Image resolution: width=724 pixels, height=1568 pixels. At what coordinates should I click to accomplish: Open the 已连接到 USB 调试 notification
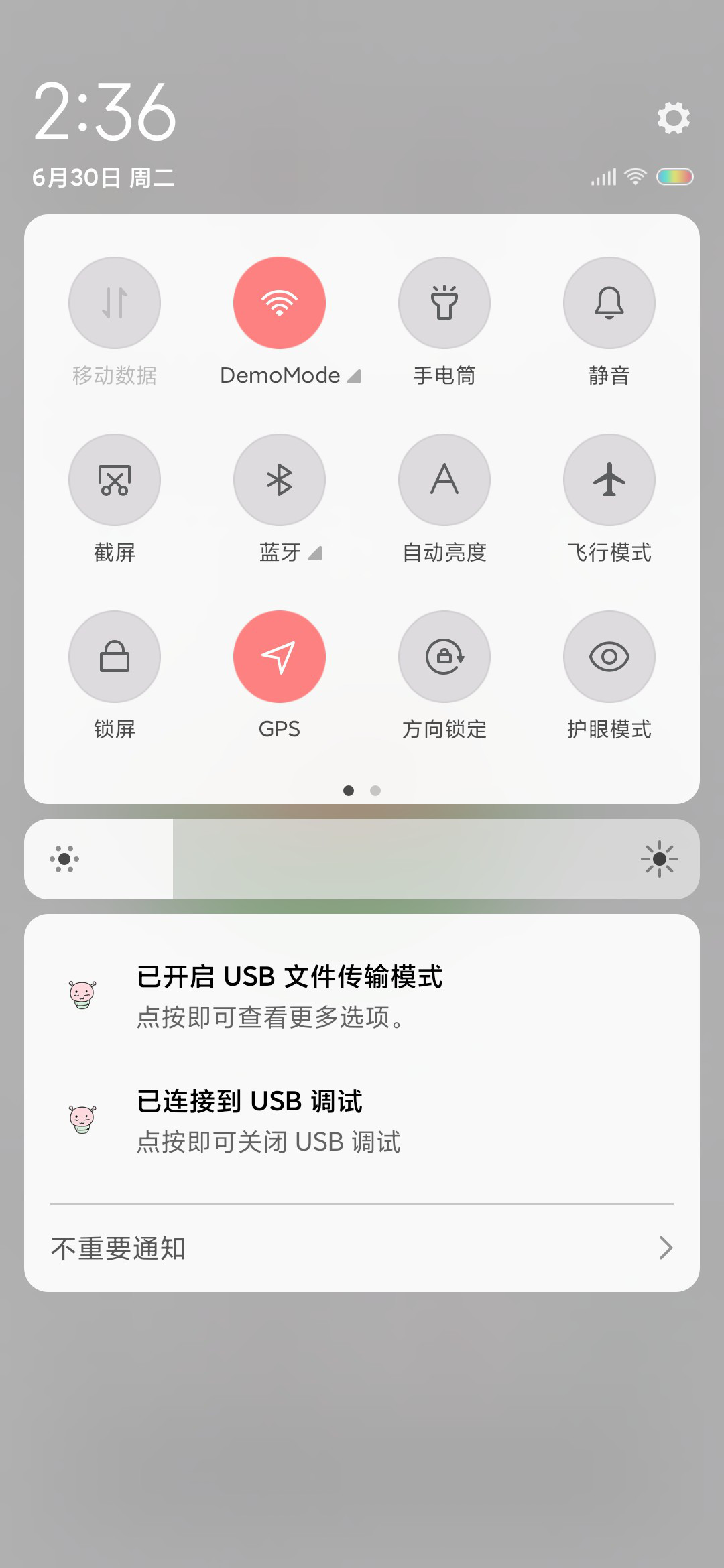(362, 1121)
